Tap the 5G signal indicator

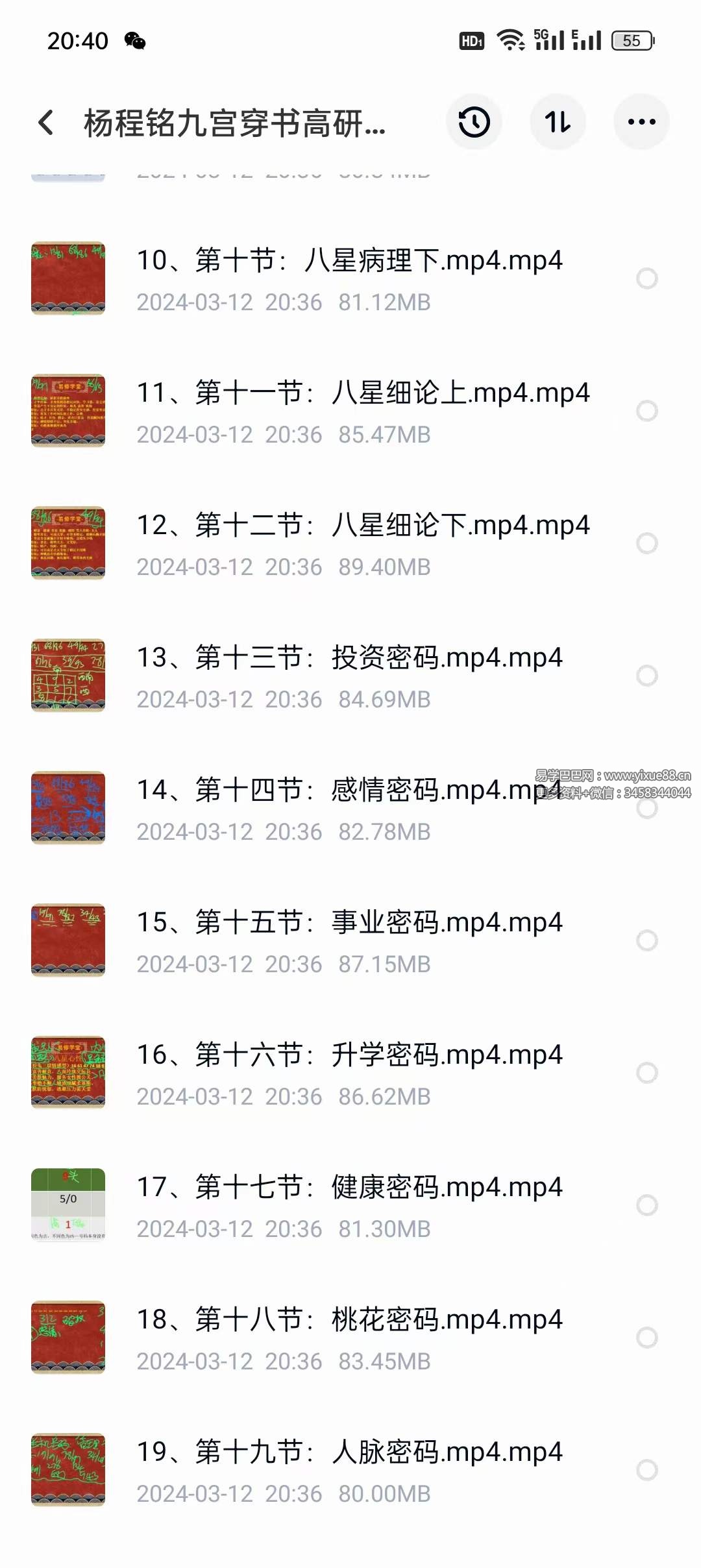pyautogui.click(x=552, y=40)
